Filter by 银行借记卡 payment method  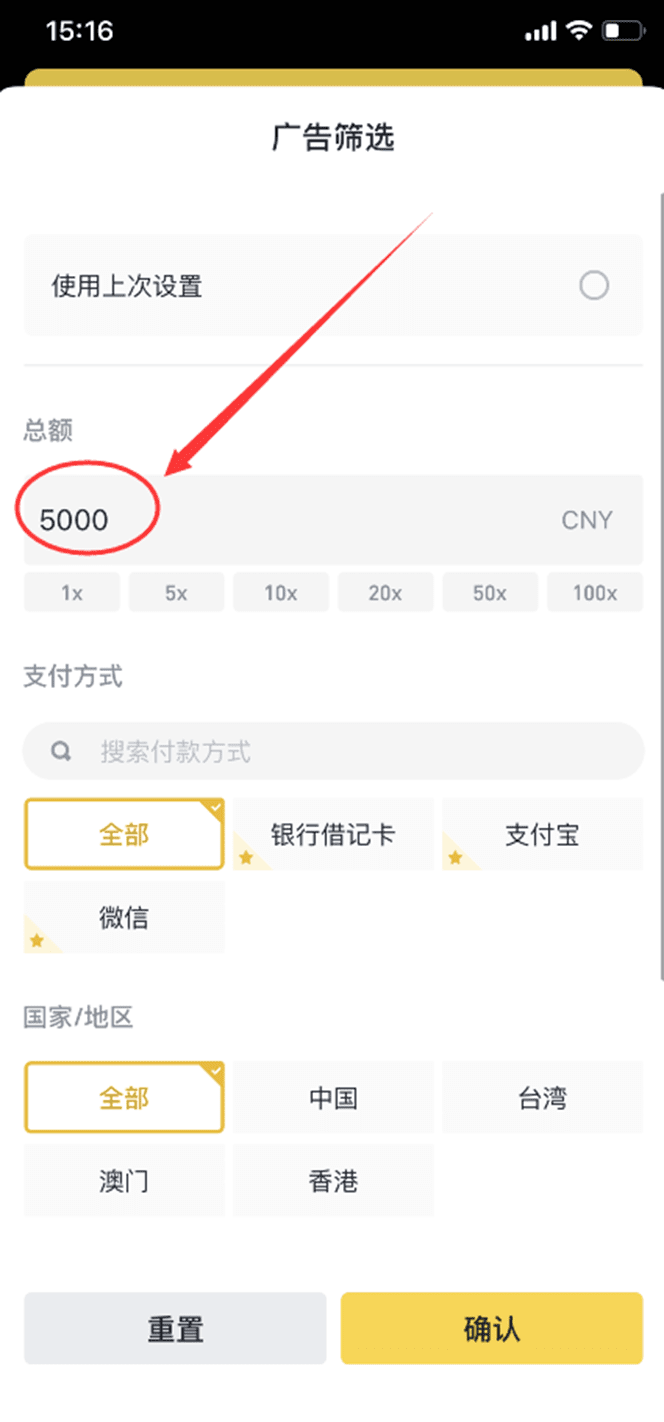coord(333,834)
